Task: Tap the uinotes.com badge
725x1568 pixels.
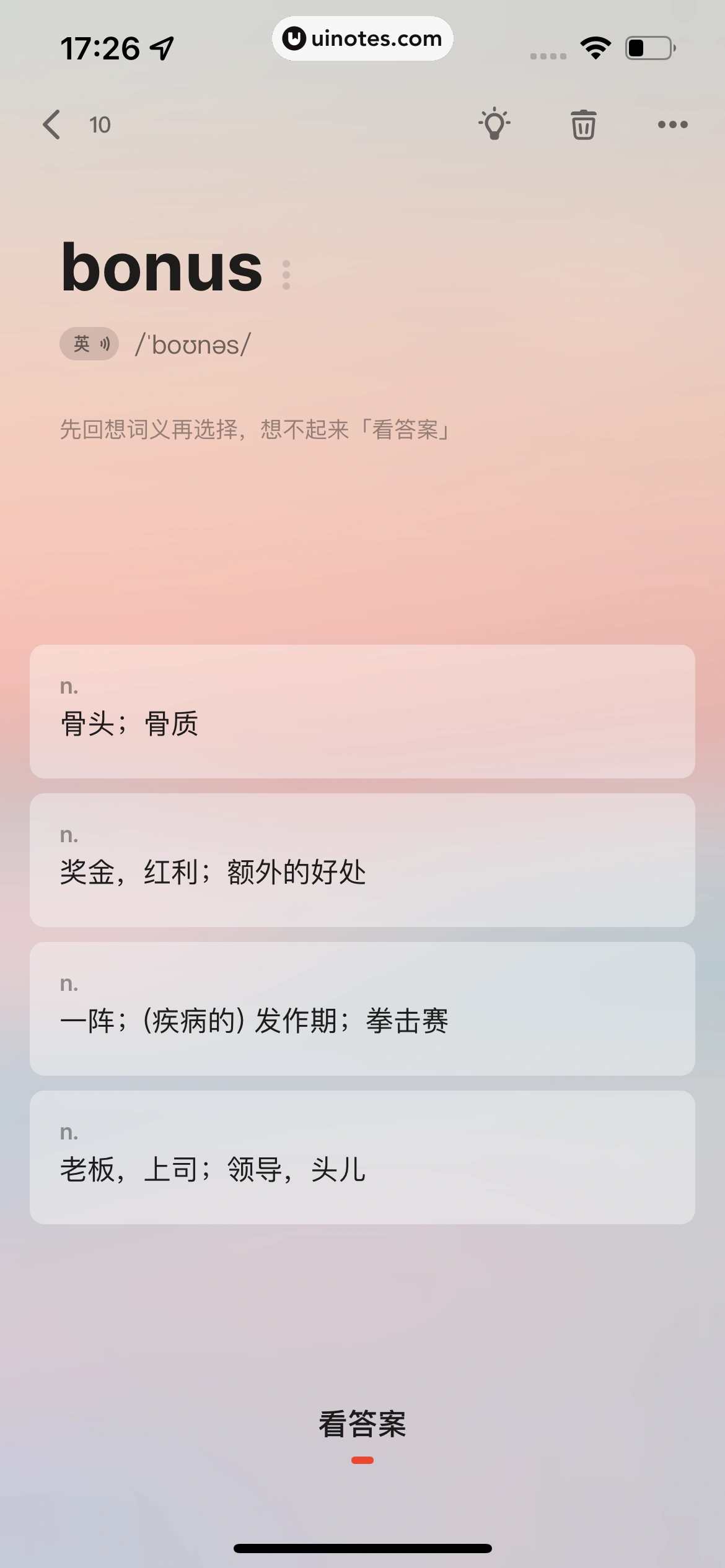Action: (x=362, y=38)
